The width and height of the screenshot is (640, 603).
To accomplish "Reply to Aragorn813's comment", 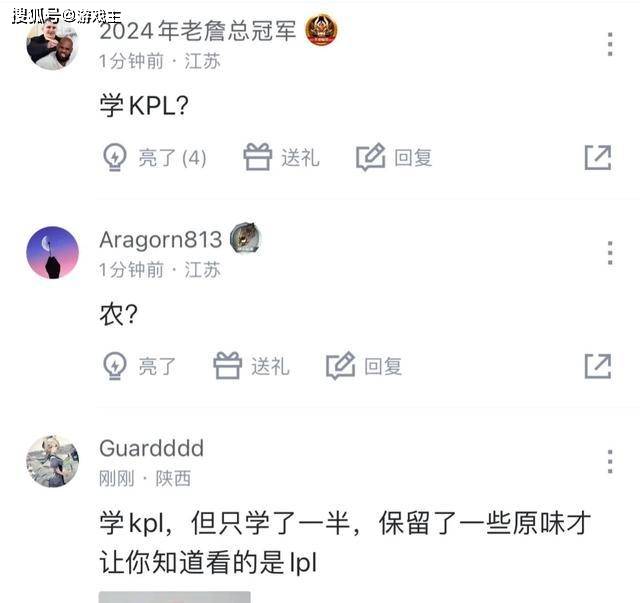I will (x=364, y=366).
